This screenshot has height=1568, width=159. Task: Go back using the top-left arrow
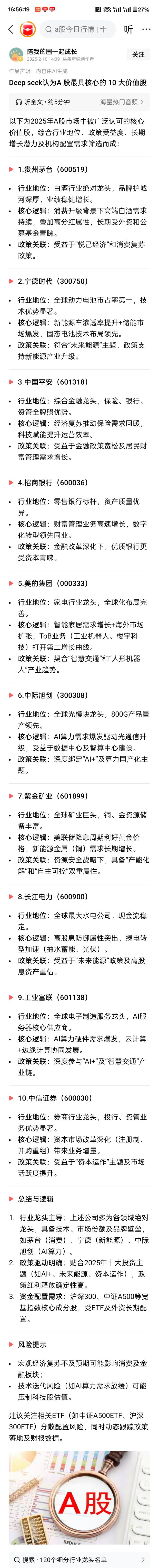pyautogui.click(x=11, y=29)
